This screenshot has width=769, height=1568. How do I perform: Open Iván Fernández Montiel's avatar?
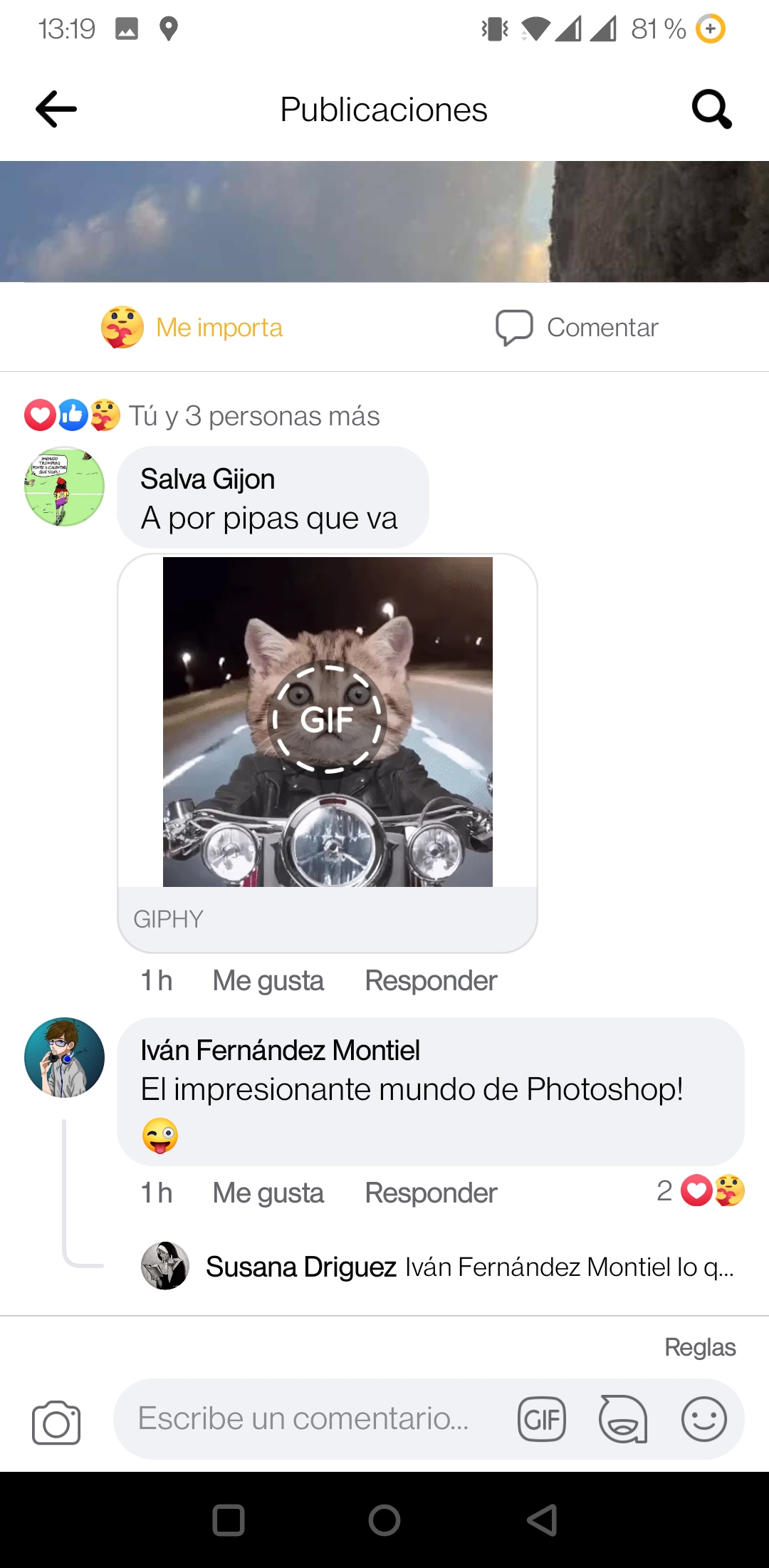click(64, 1057)
